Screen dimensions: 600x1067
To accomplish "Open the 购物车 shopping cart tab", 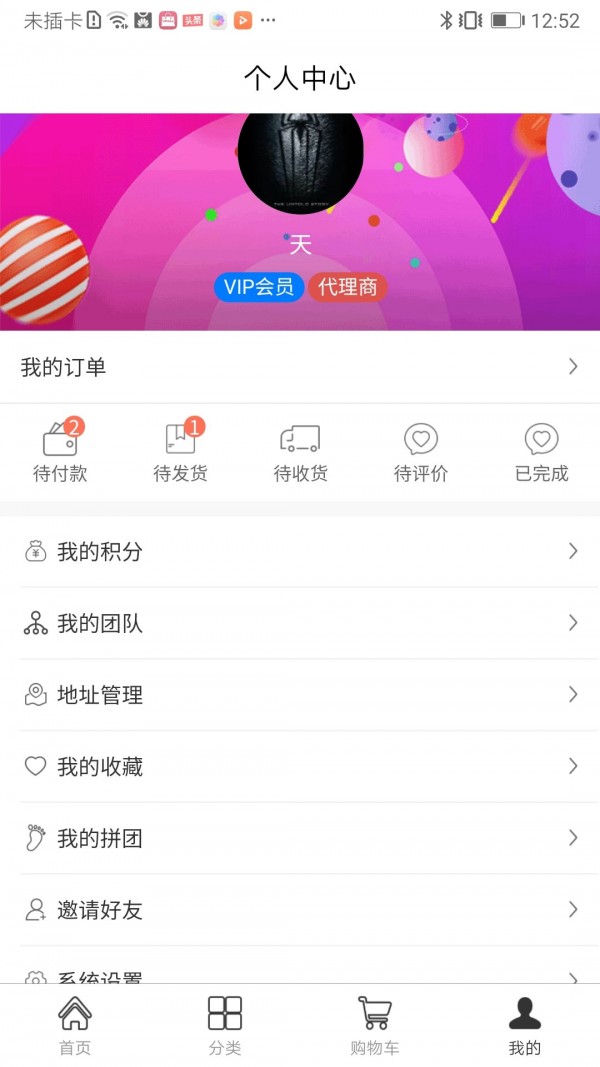I will tap(375, 1026).
